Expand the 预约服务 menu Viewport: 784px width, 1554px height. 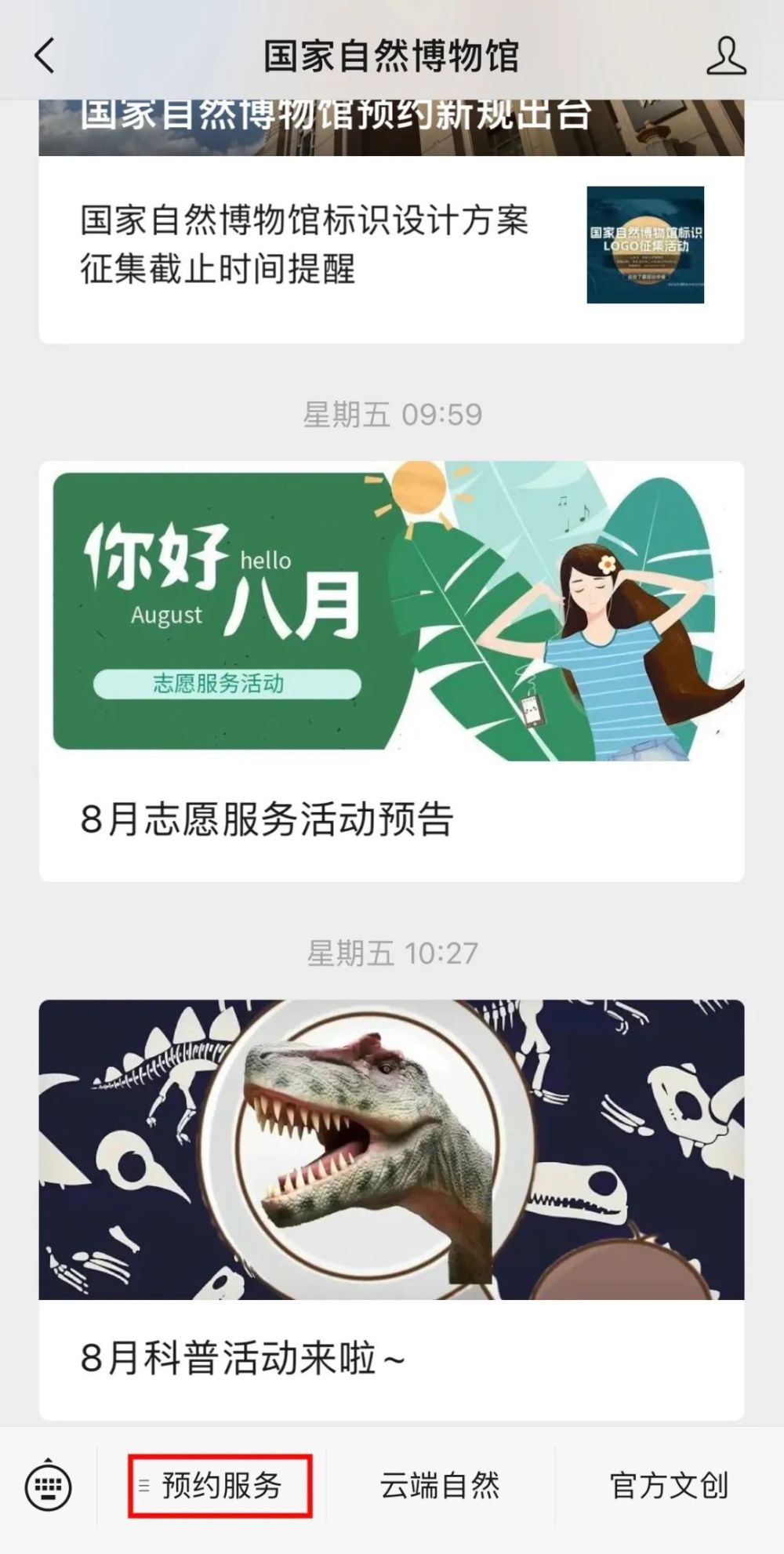pos(220,1486)
